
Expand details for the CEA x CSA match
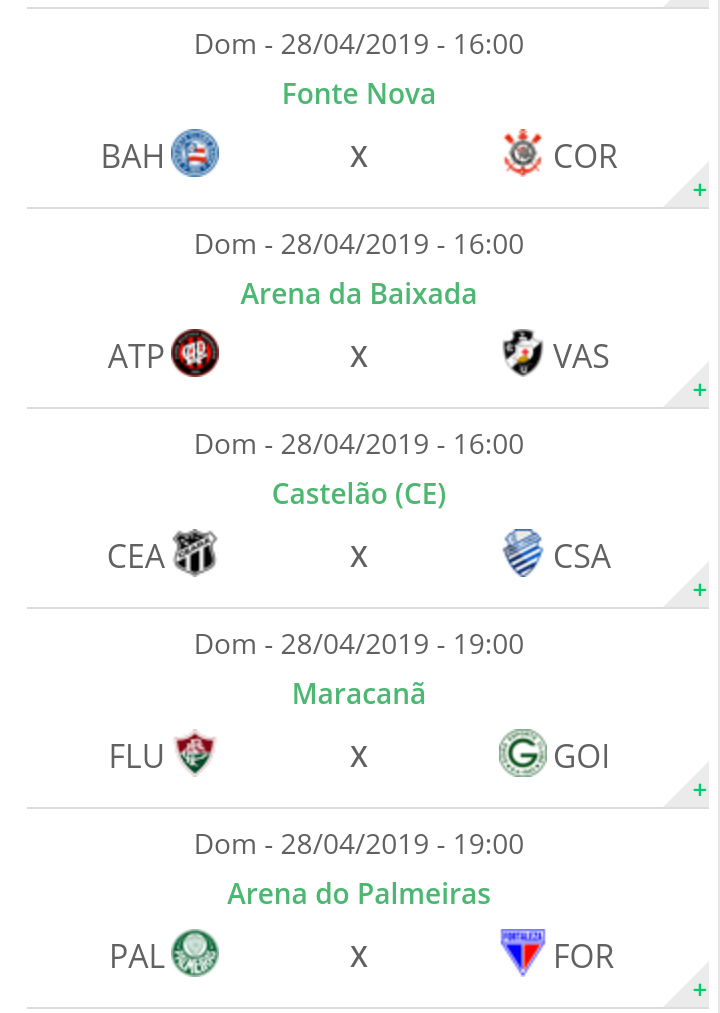coord(700,590)
